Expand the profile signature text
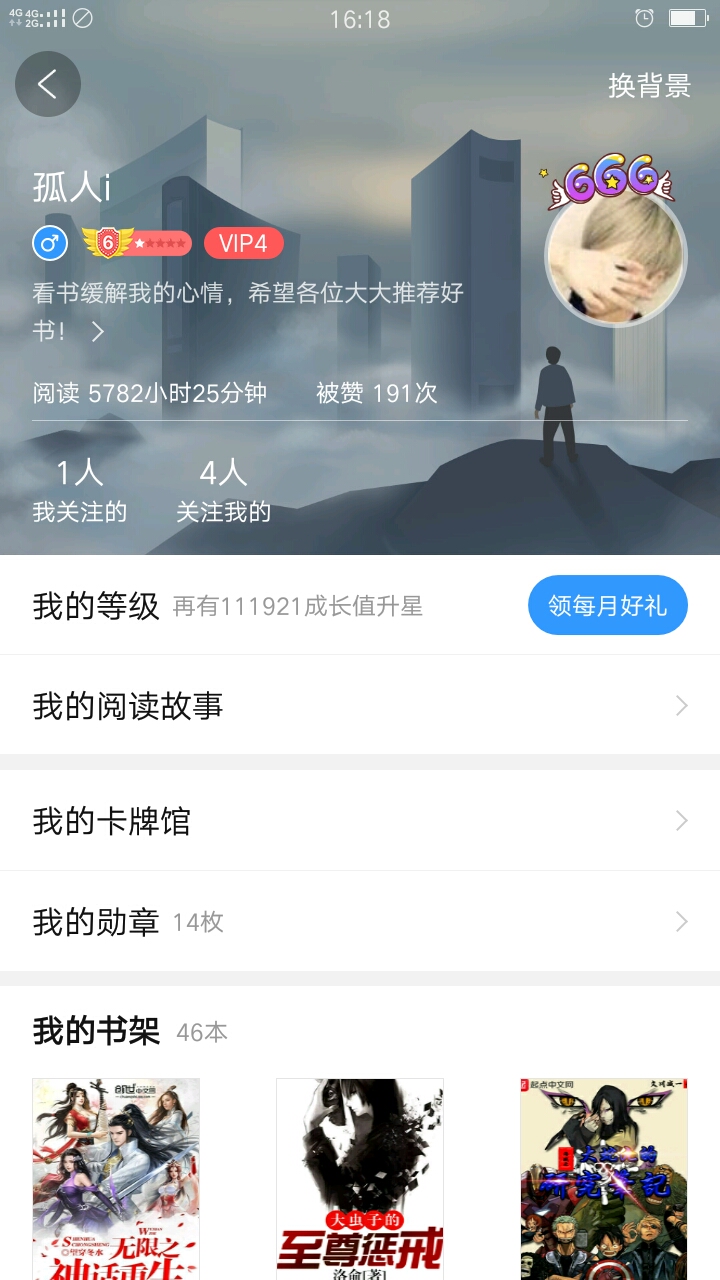This screenshot has height=1280, width=720. 98,331
